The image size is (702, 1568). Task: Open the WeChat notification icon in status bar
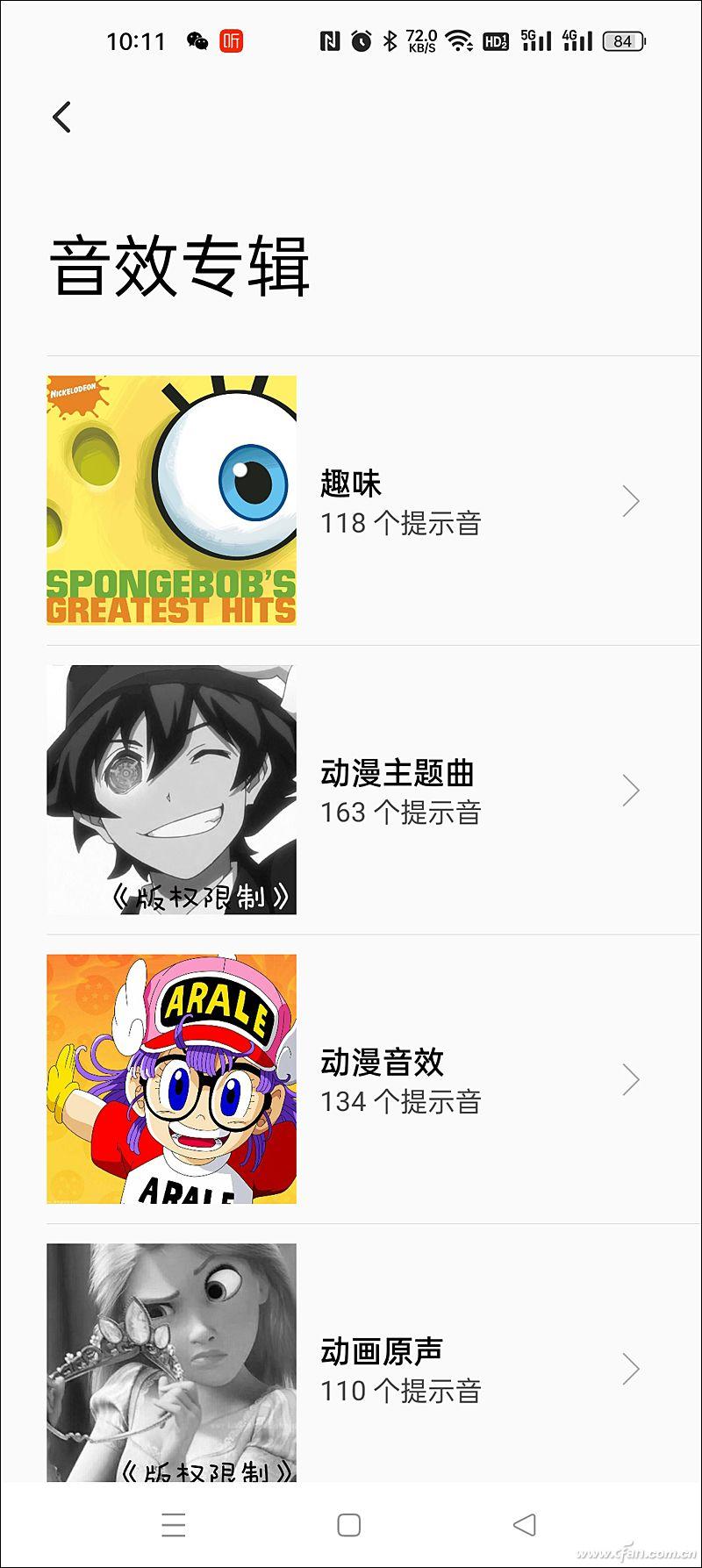point(199,40)
